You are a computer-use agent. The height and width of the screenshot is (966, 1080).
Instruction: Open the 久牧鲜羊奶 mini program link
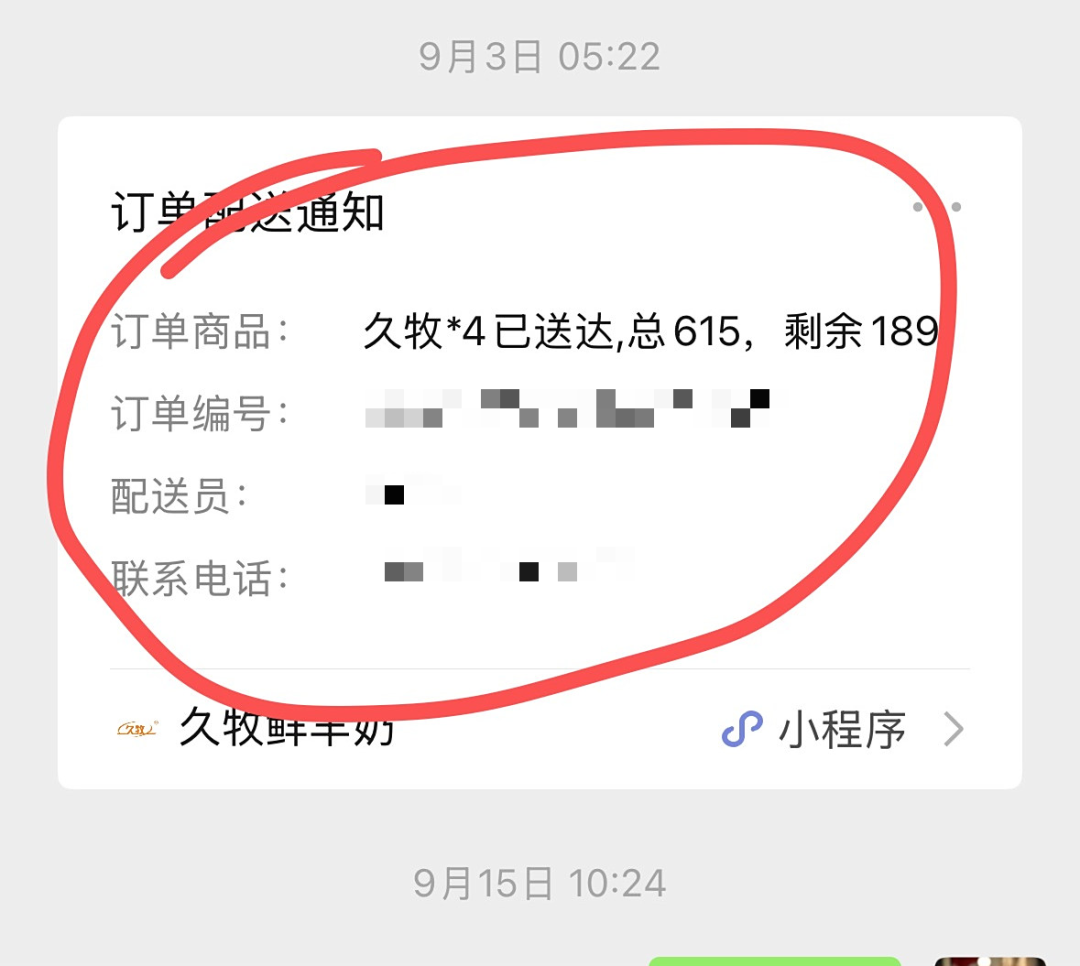[540, 729]
